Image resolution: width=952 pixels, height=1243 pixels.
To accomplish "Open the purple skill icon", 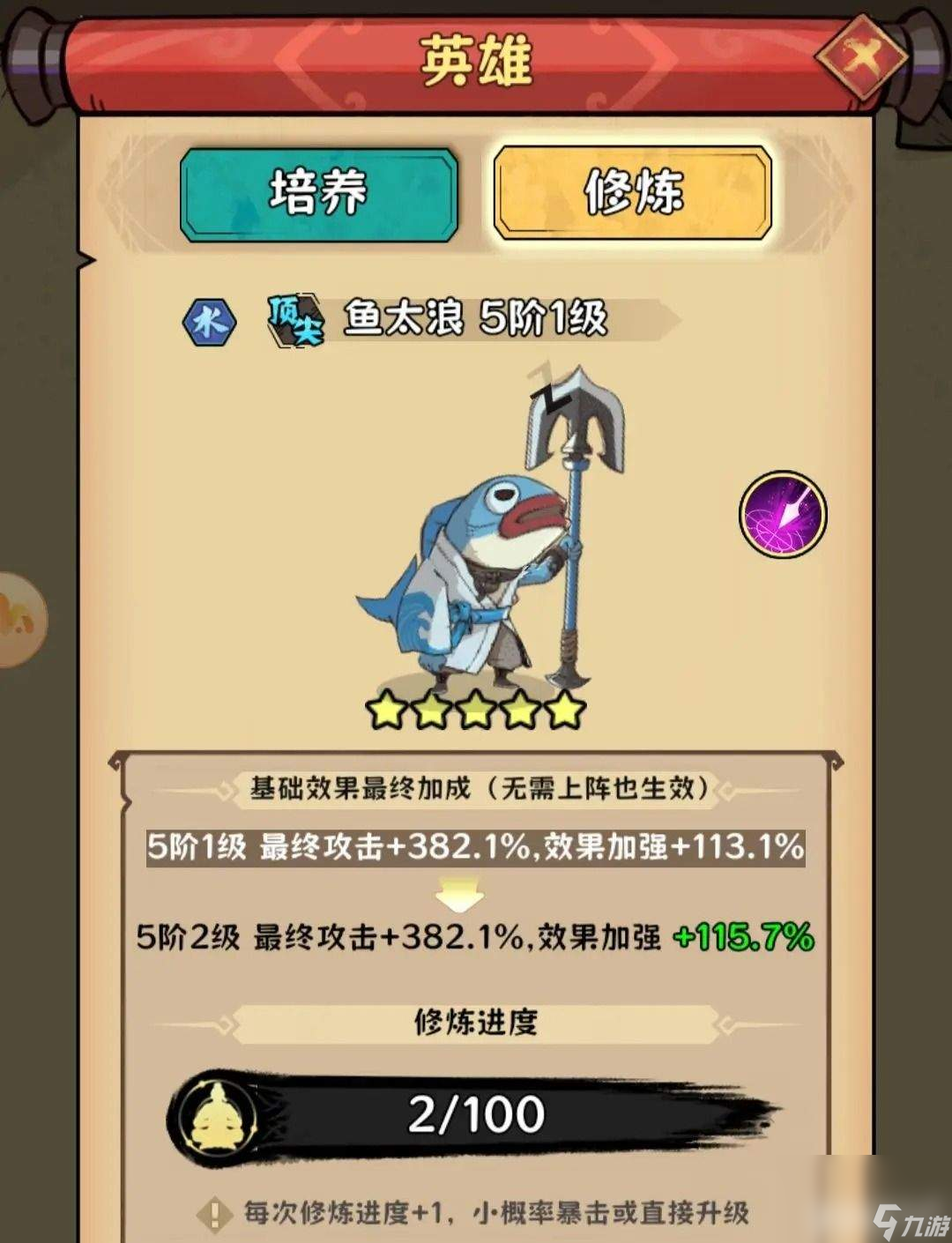I will (x=782, y=515).
